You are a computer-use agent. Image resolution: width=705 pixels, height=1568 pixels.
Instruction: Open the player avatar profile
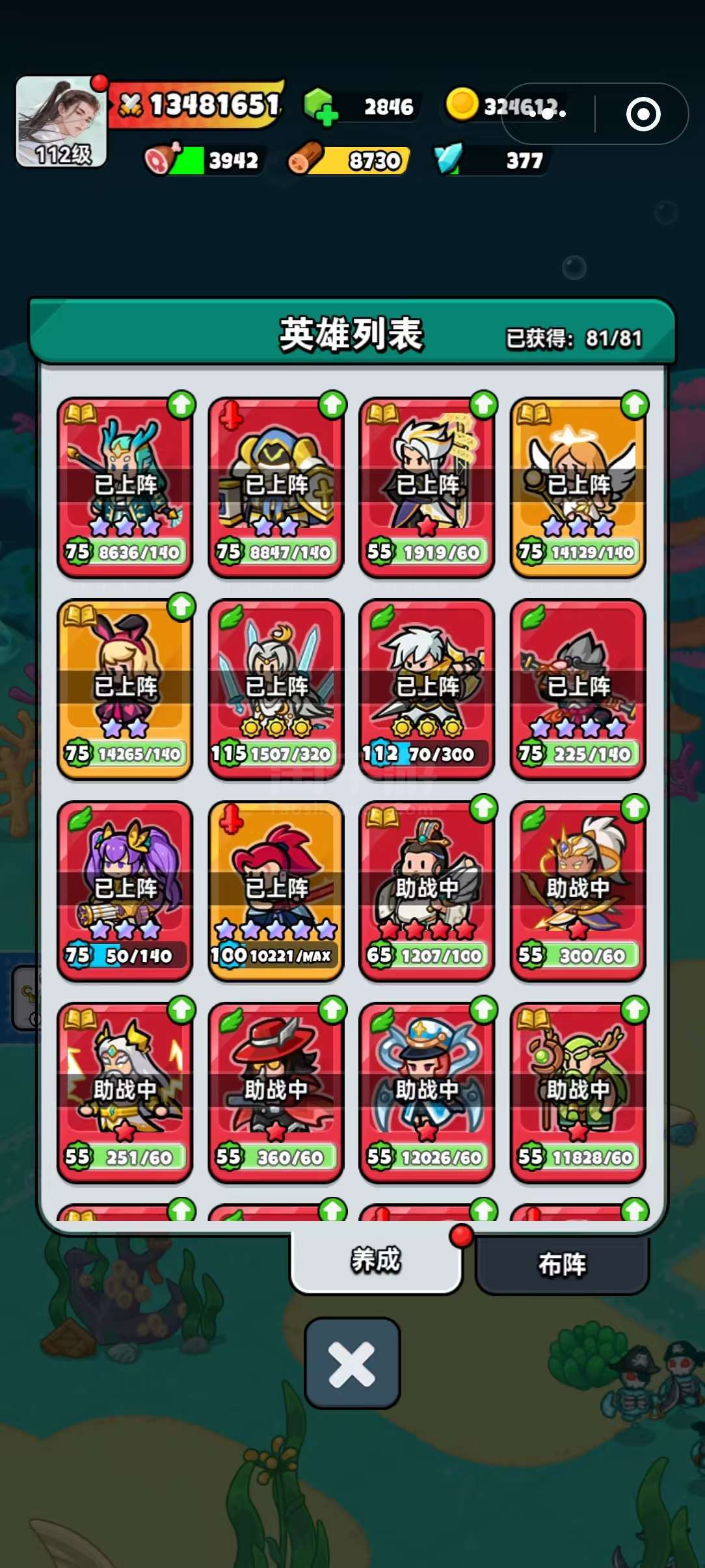click(61, 122)
